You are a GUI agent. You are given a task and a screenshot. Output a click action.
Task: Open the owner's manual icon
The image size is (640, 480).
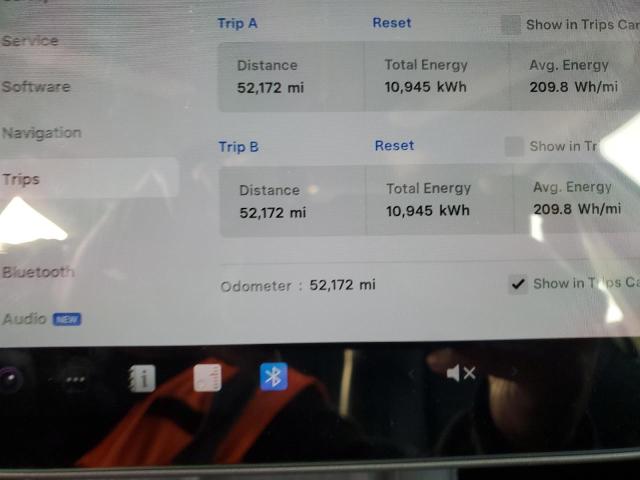coord(143,378)
